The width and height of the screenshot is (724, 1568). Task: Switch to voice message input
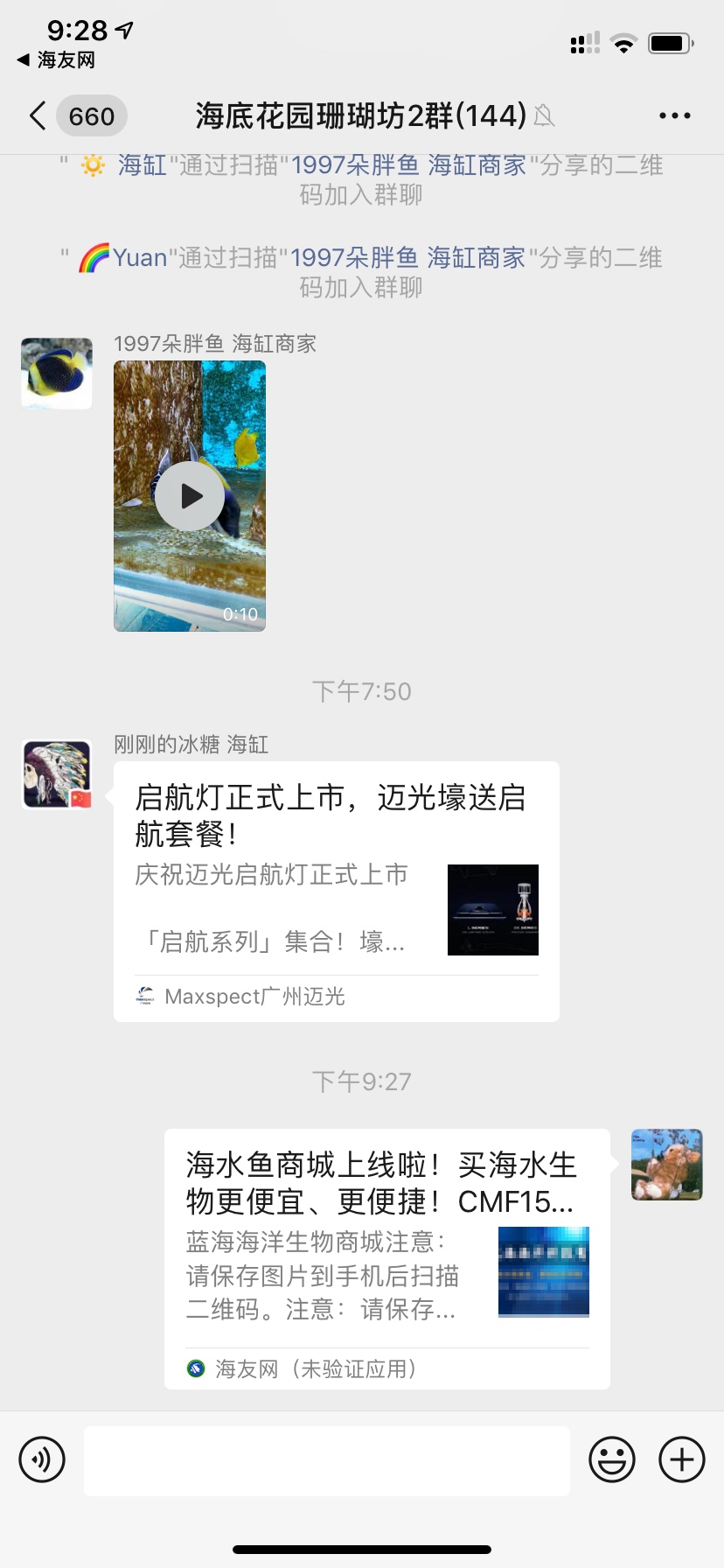point(42,1459)
